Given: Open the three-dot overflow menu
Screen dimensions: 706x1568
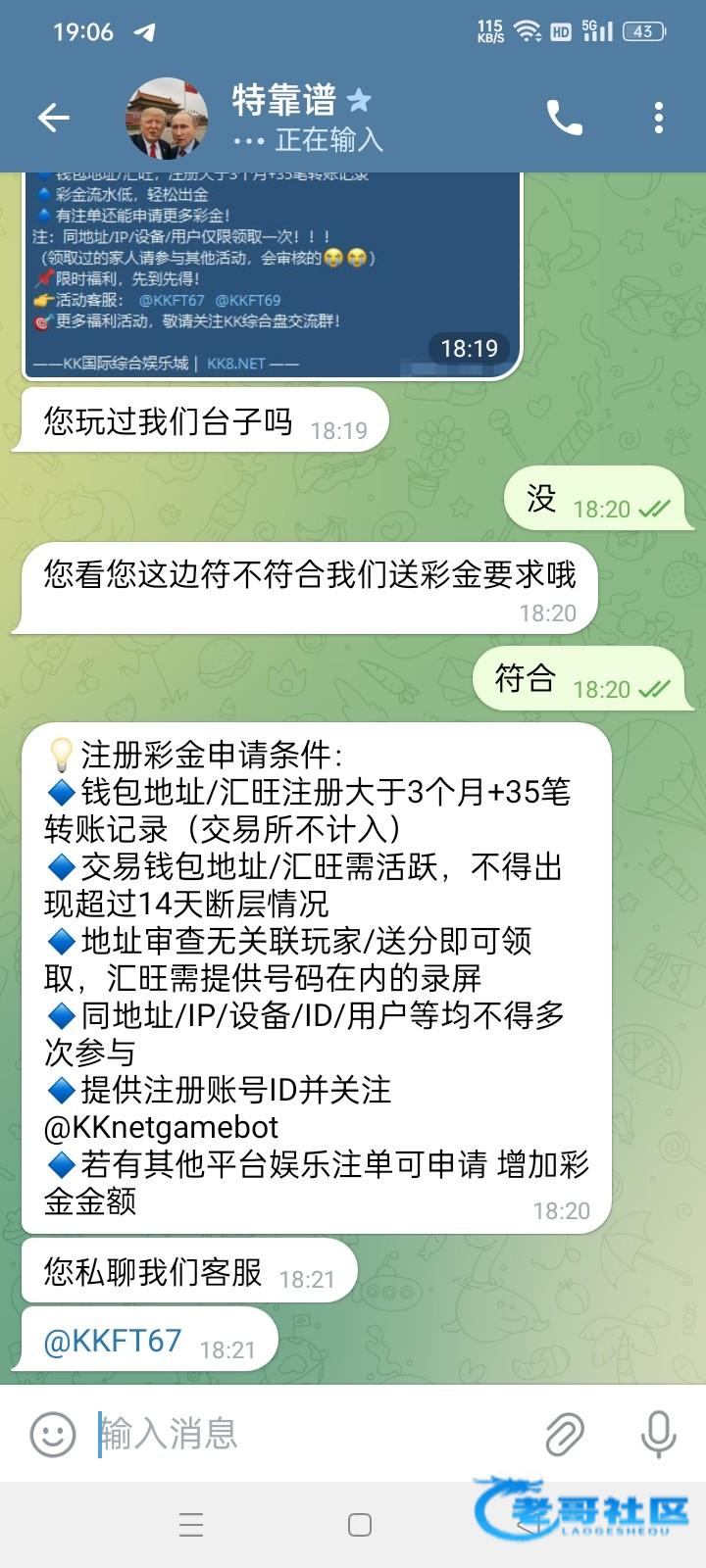Looking at the screenshot, I should point(658,119).
